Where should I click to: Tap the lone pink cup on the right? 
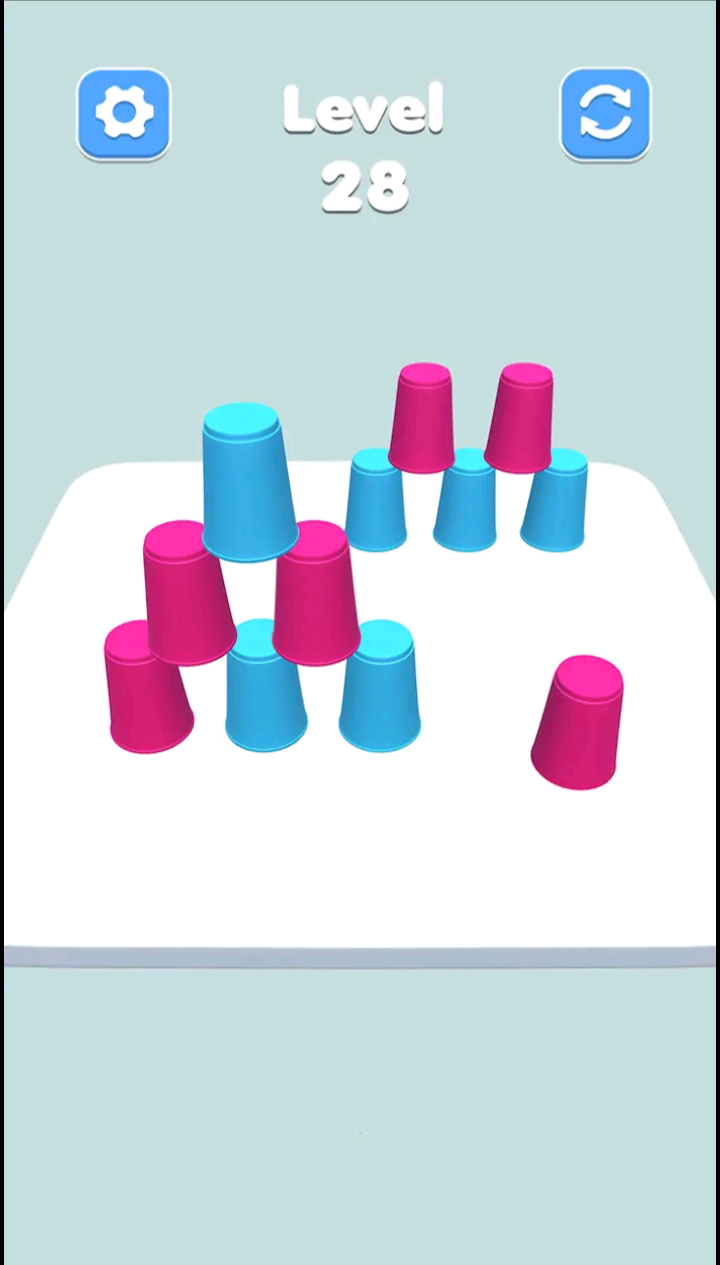pos(577,722)
